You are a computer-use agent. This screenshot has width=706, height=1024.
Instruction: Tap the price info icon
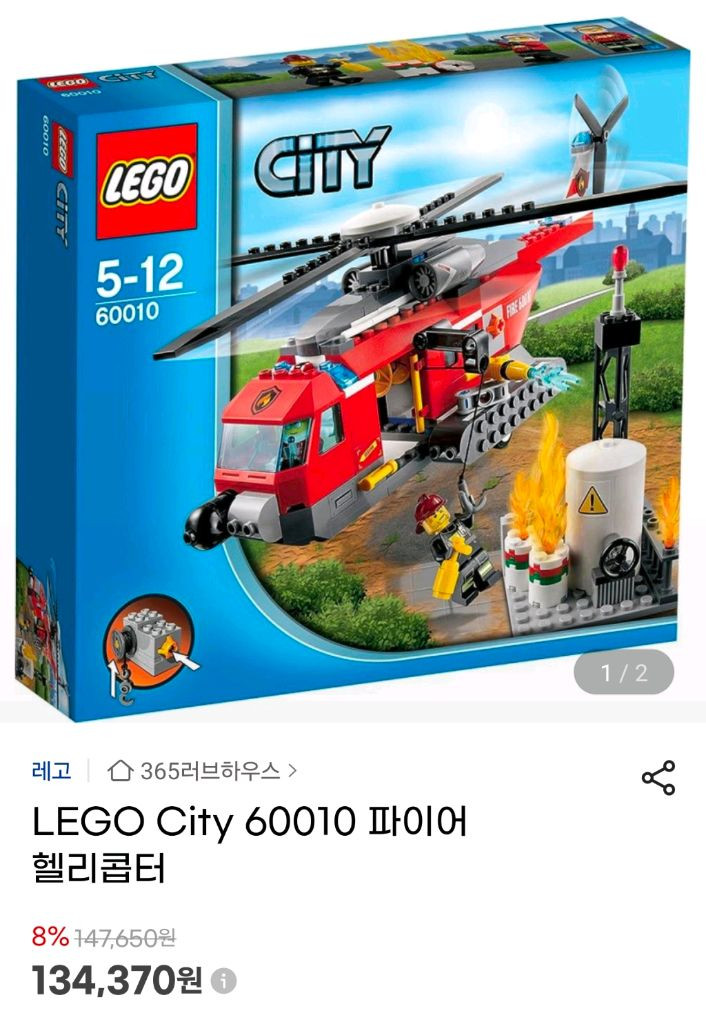[x=224, y=981]
